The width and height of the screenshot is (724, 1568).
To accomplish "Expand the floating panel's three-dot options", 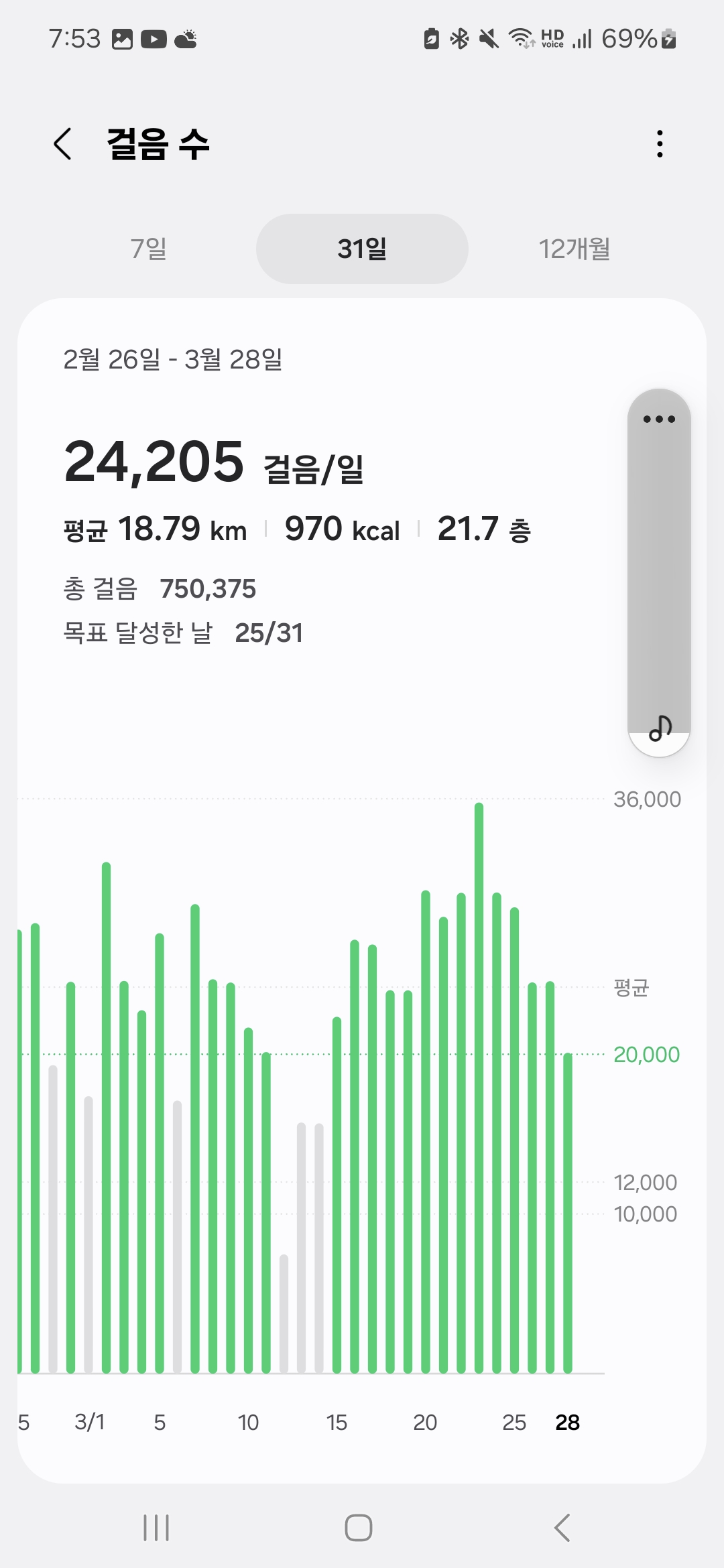I will [659, 419].
